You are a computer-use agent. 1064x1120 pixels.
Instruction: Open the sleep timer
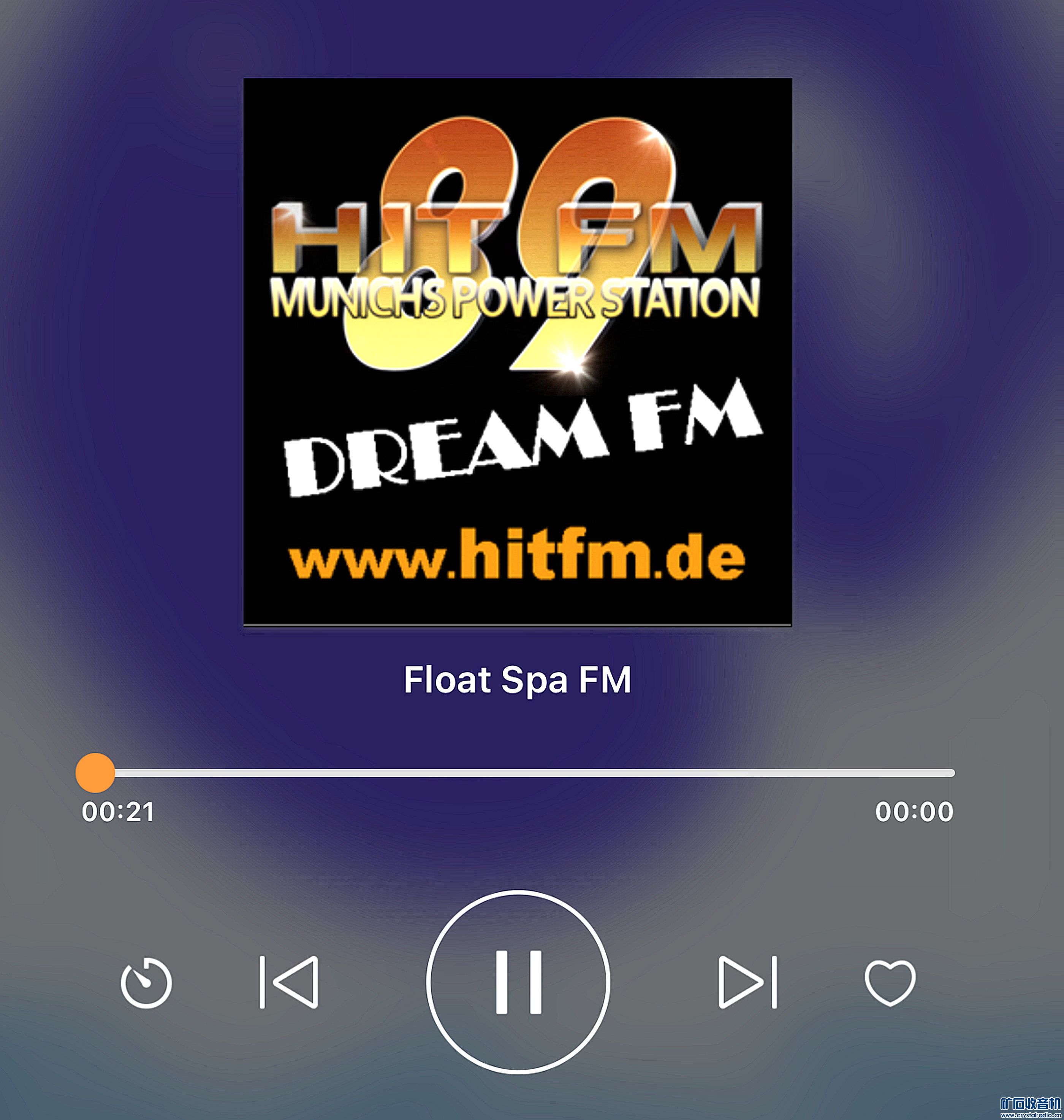tap(146, 983)
